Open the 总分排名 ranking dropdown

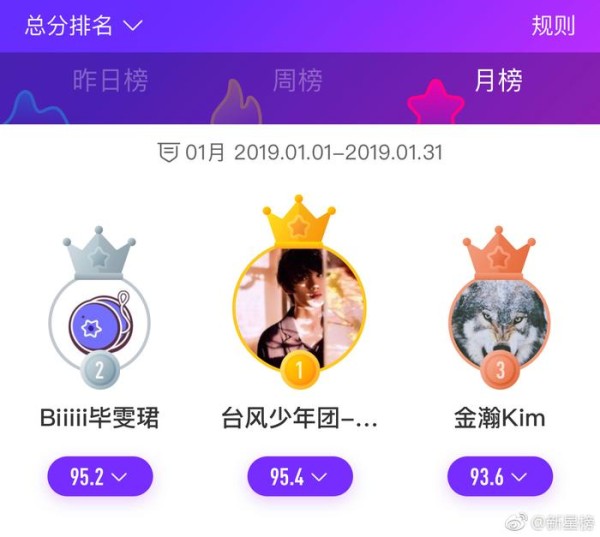coord(84,26)
